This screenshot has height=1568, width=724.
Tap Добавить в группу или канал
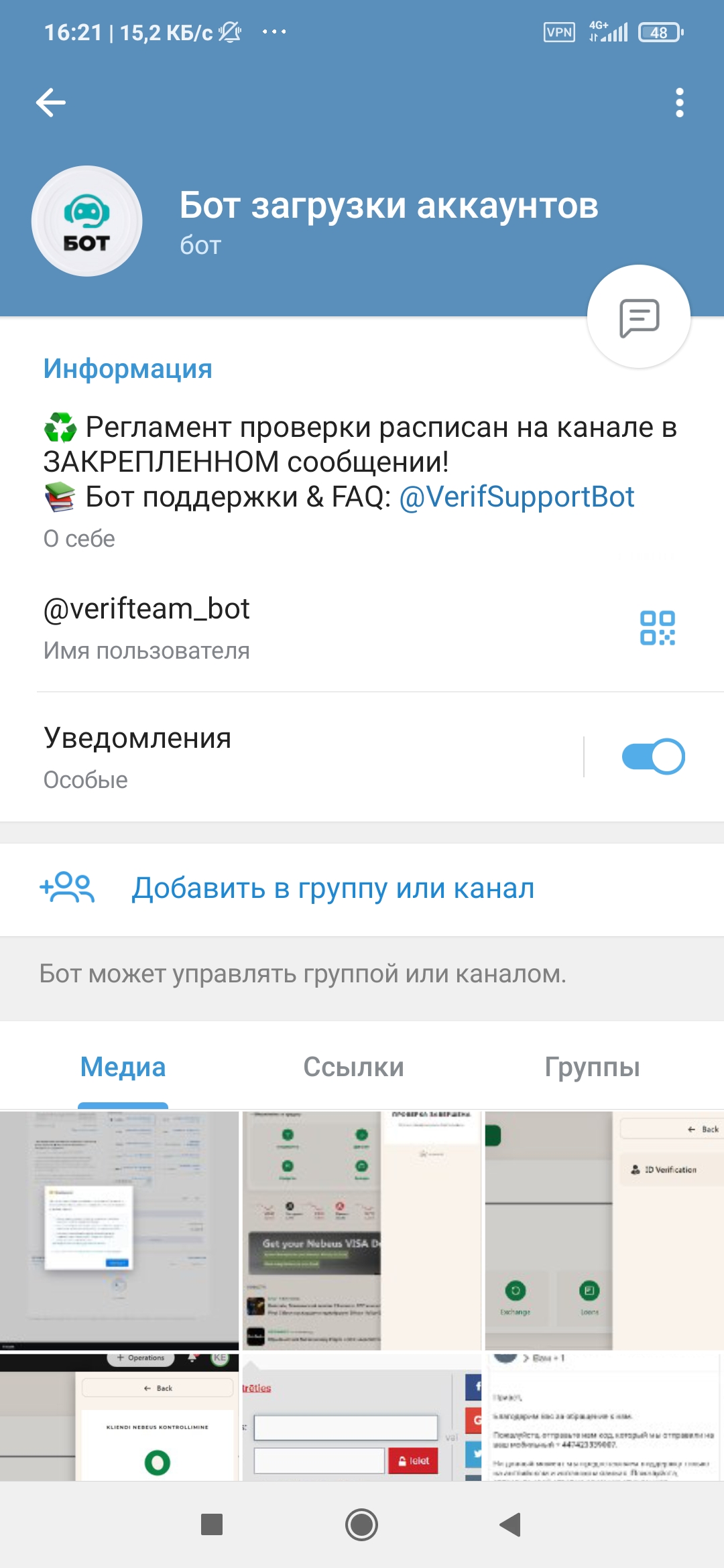(333, 889)
